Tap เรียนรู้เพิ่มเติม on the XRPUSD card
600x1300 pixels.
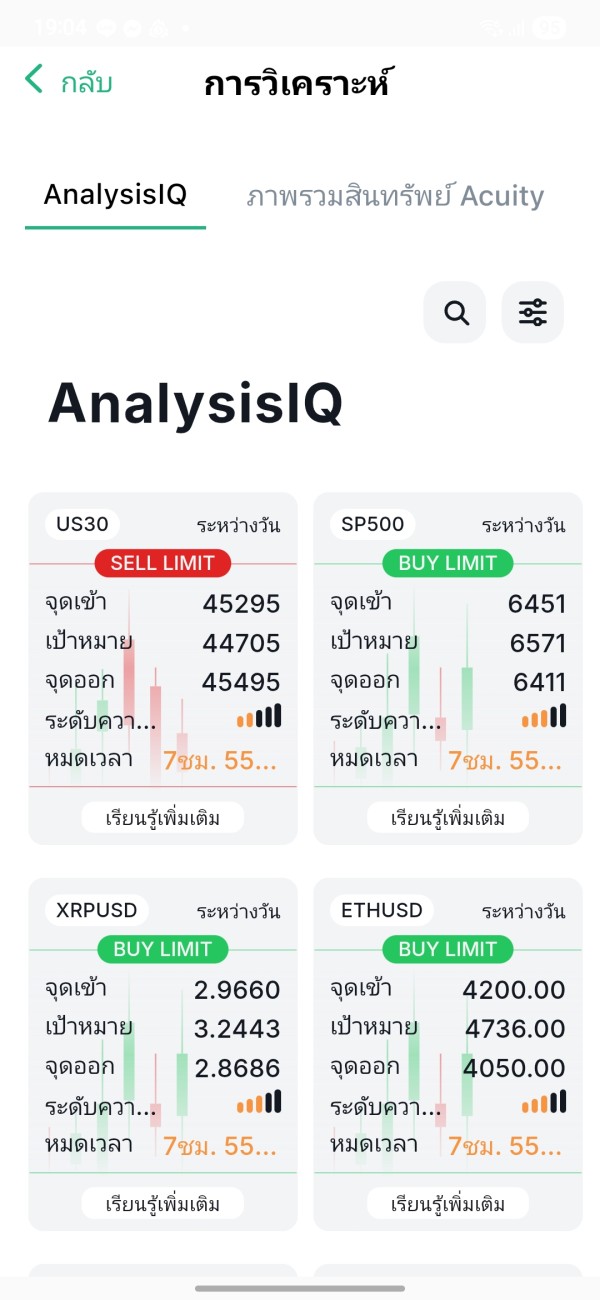(162, 1203)
